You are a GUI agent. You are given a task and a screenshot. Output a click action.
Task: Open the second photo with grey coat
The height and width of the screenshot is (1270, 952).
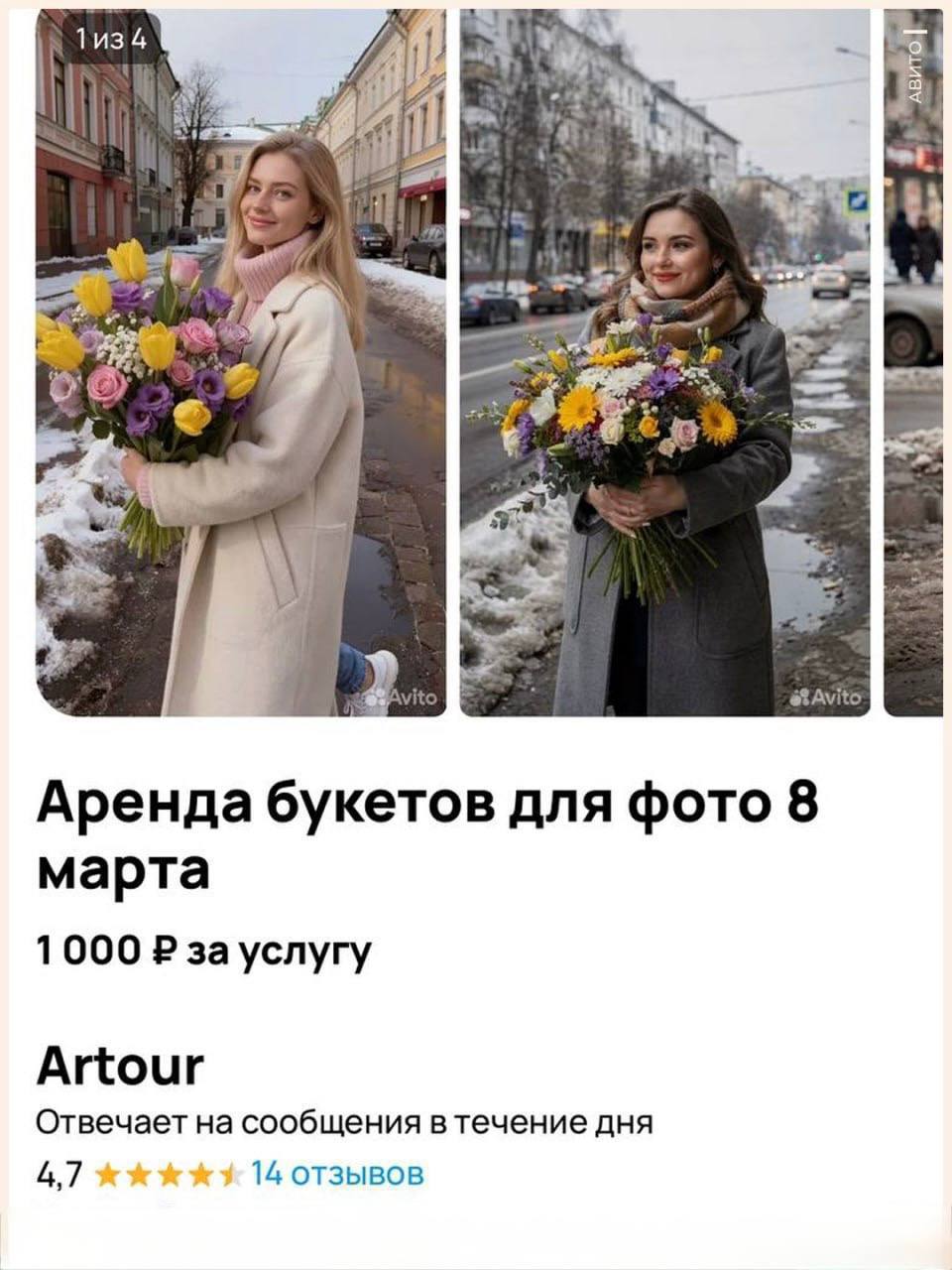pyautogui.click(x=664, y=362)
